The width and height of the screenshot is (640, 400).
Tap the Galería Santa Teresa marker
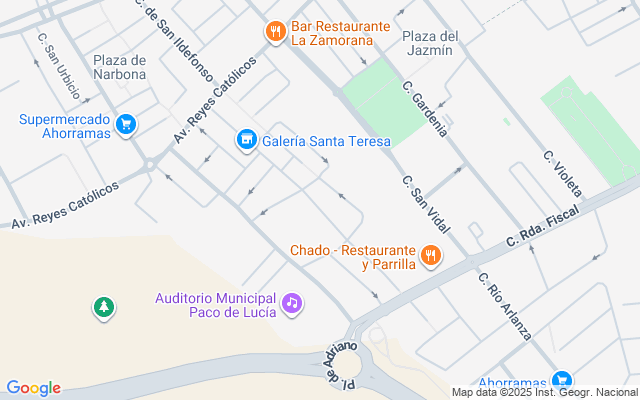(246, 141)
